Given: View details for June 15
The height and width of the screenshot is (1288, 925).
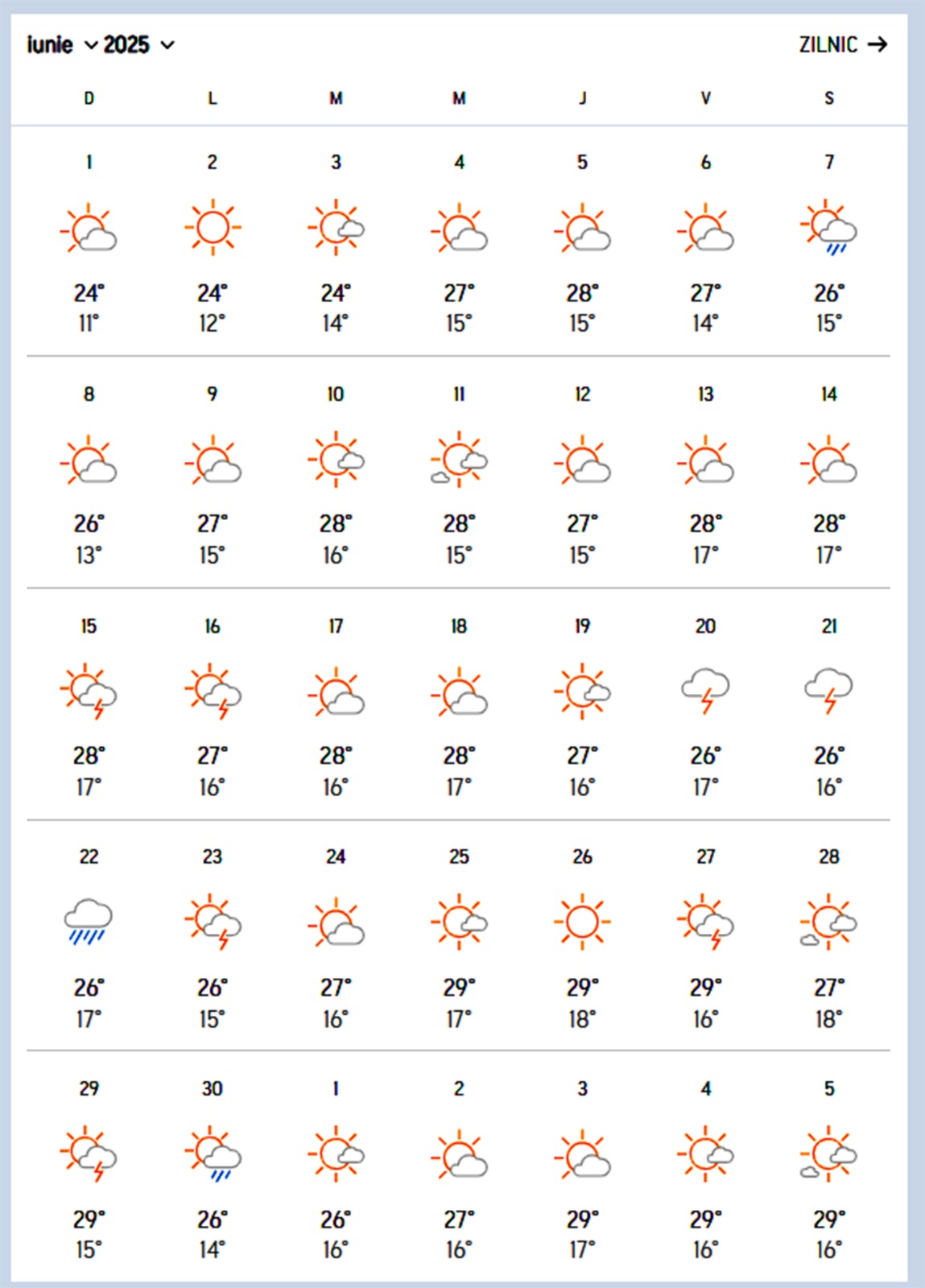Looking at the screenshot, I should pos(89,705).
